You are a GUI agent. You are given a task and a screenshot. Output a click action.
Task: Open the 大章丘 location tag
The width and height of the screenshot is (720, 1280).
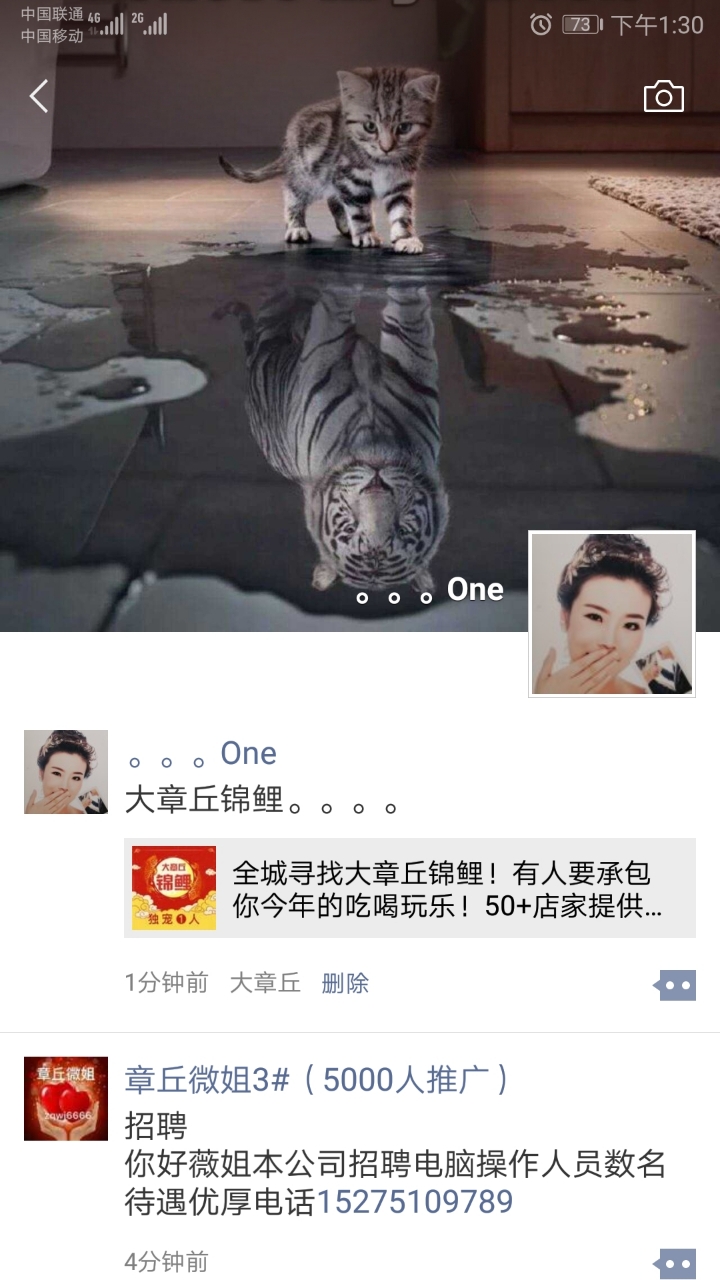pyautogui.click(x=265, y=983)
